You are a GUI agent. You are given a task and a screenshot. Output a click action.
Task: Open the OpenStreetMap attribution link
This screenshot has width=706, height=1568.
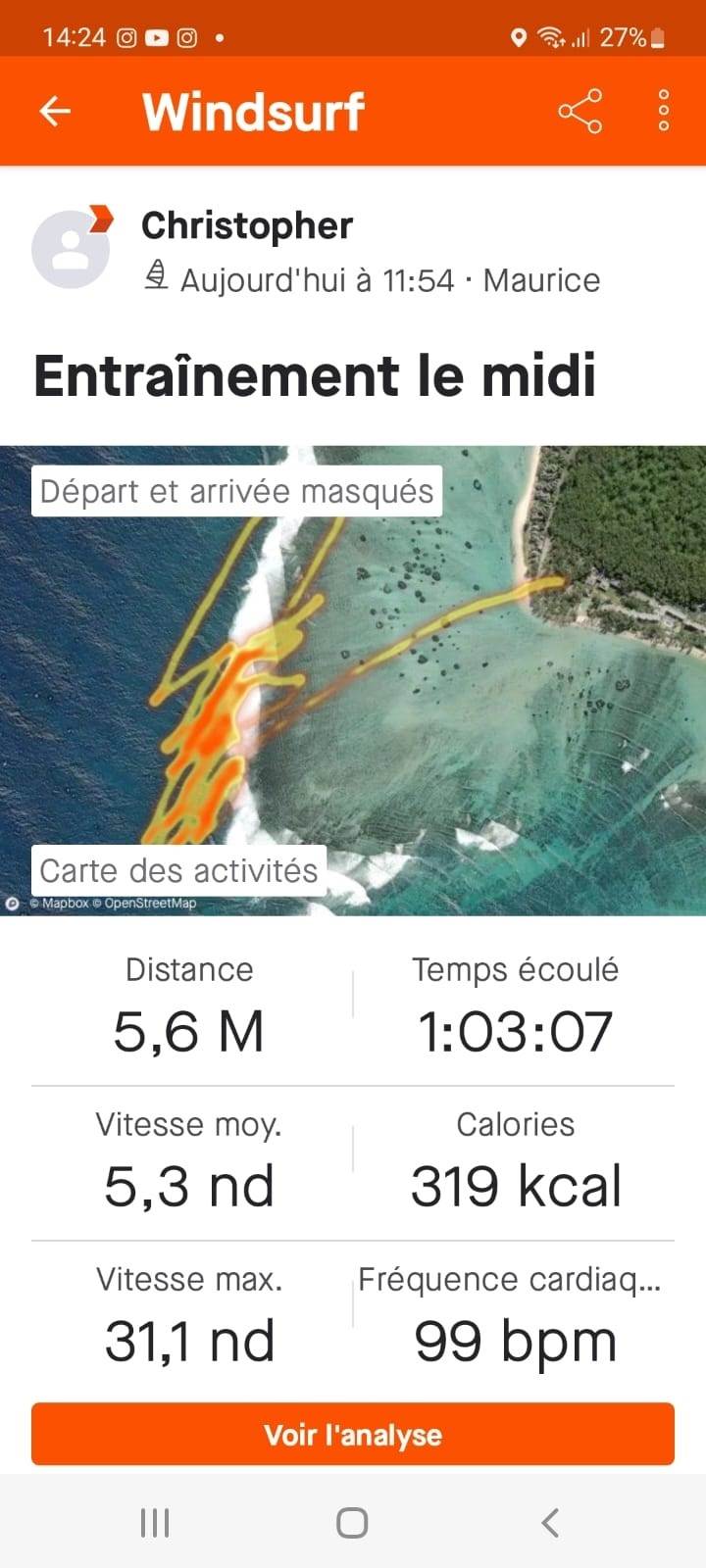[147, 903]
